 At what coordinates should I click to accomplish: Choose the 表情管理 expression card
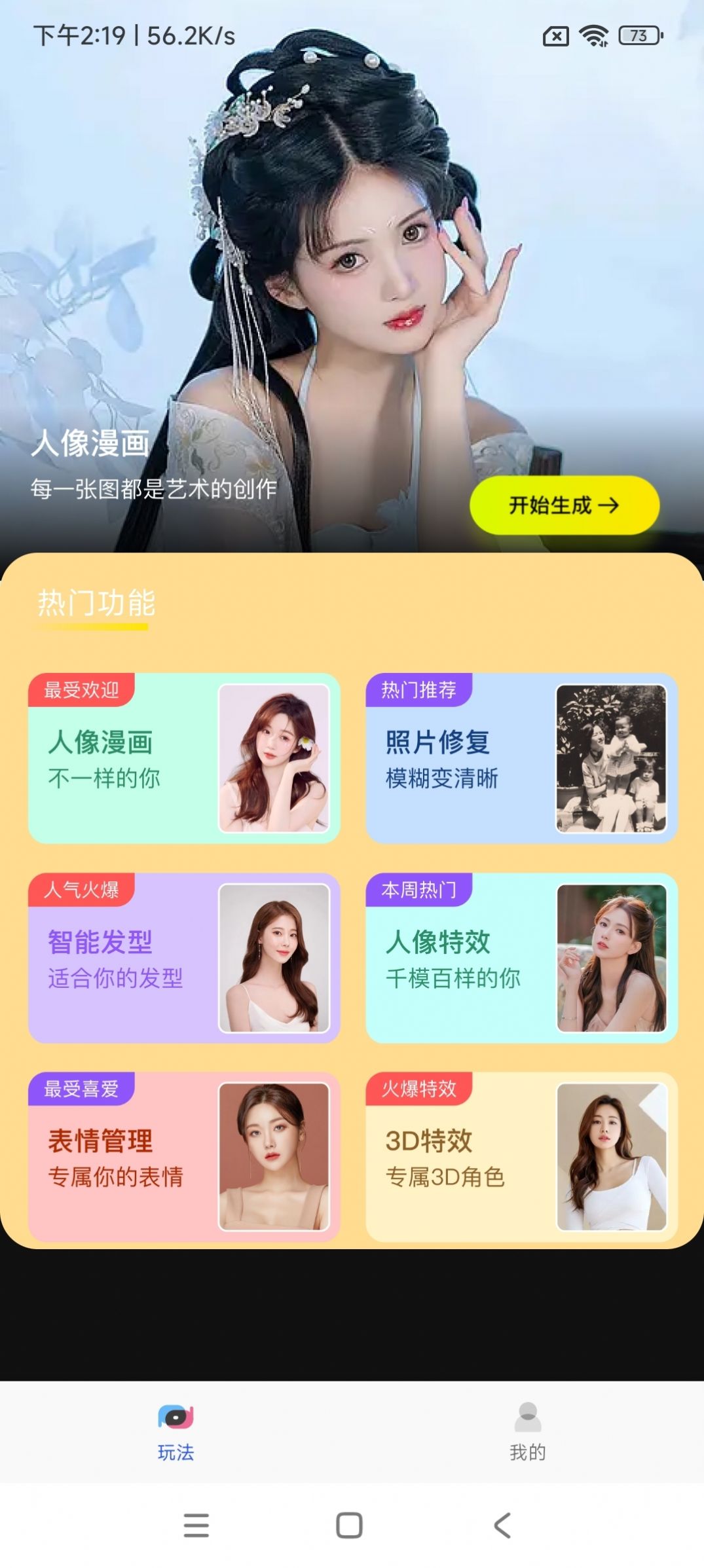184,1157
